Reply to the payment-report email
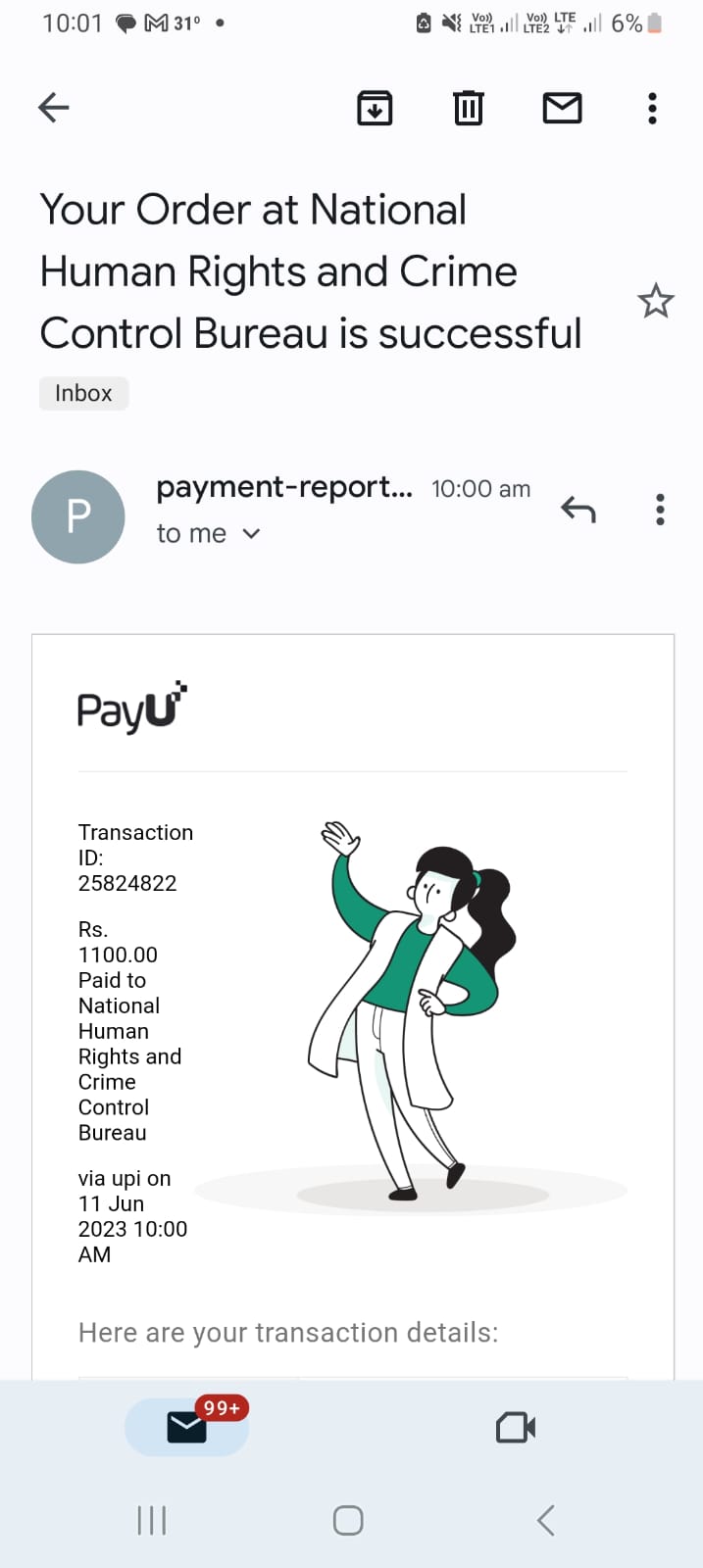This screenshot has width=703, height=1568. click(x=578, y=510)
